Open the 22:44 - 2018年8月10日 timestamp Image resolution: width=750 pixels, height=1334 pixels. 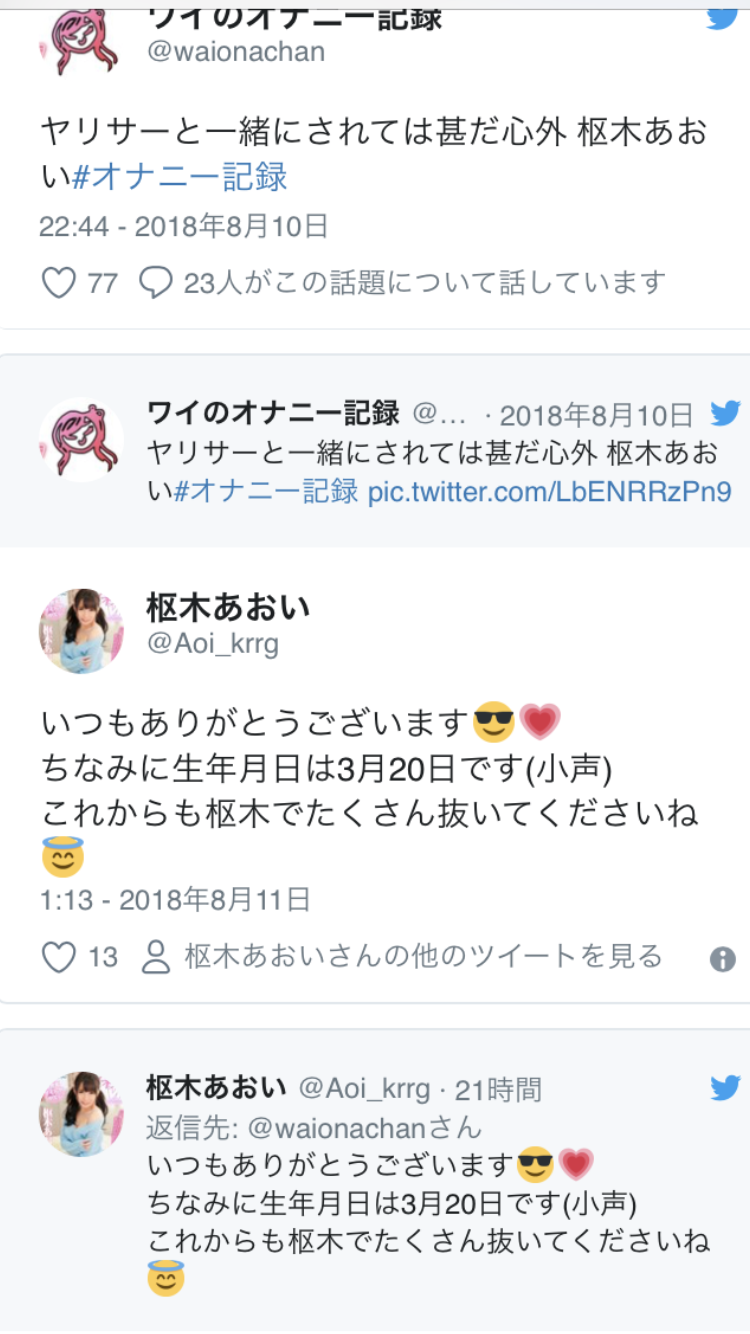184,226
